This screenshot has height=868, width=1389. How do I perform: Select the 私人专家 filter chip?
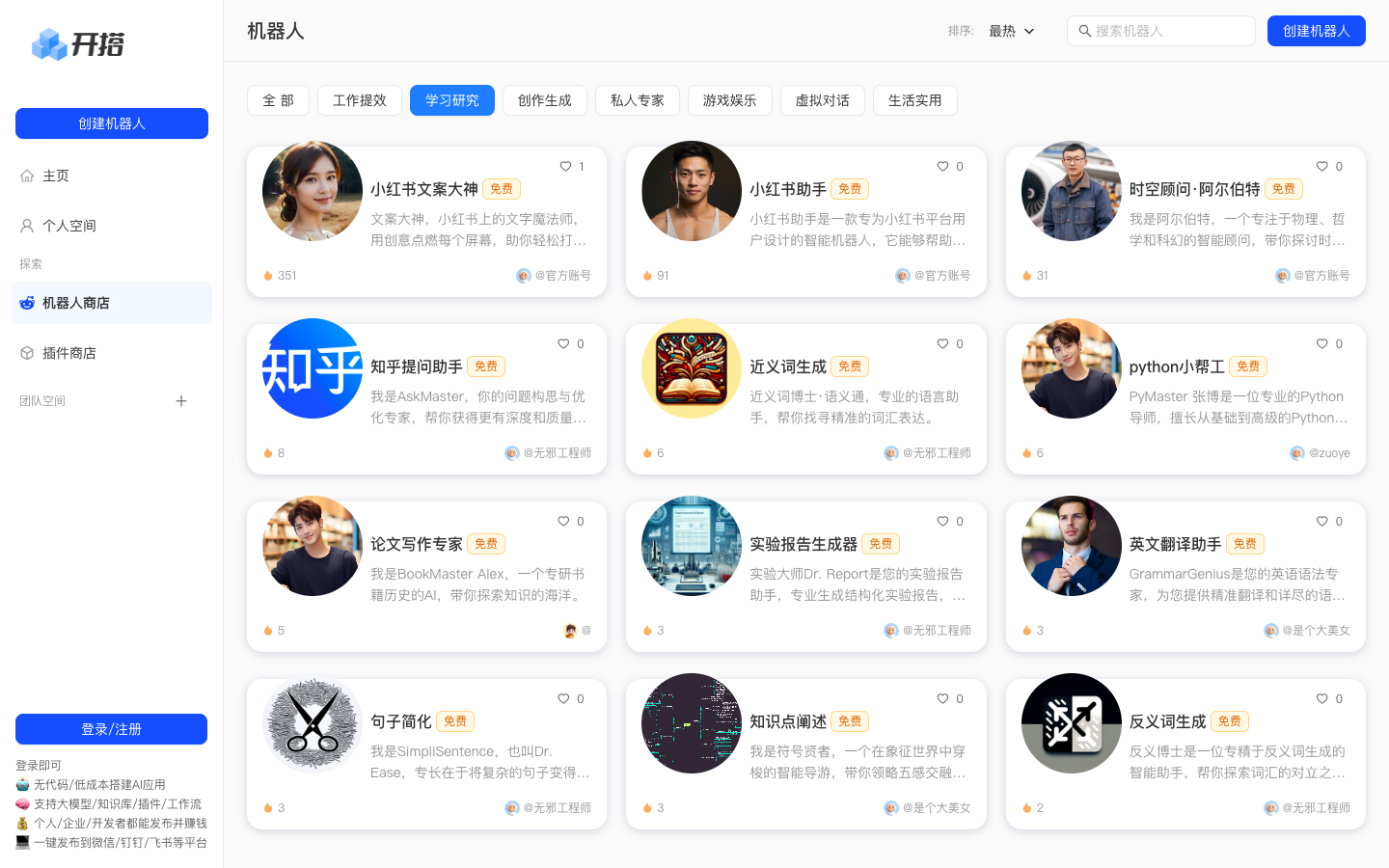[x=637, y=100]
